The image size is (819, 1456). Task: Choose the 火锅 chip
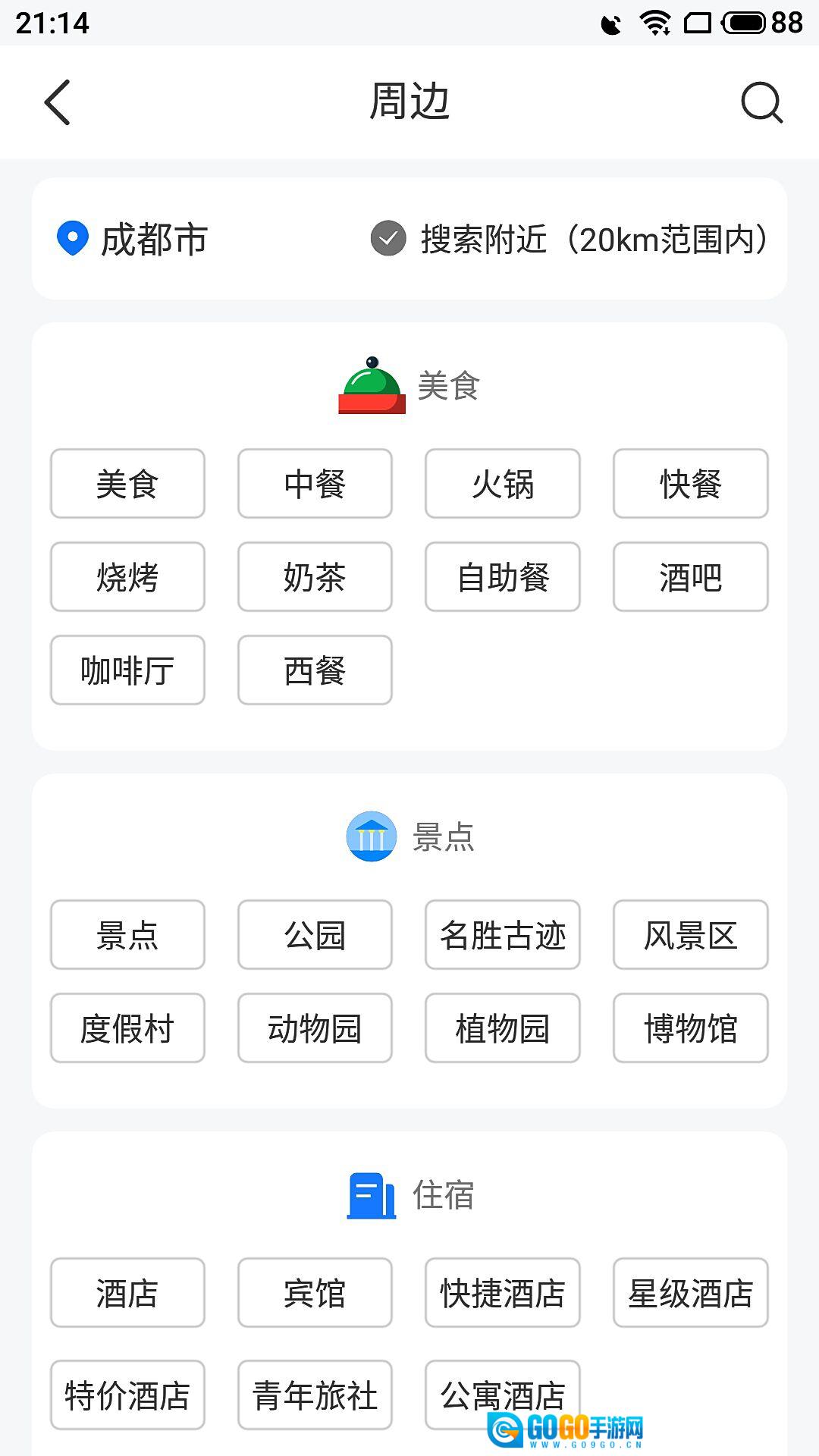click(502, 484)
